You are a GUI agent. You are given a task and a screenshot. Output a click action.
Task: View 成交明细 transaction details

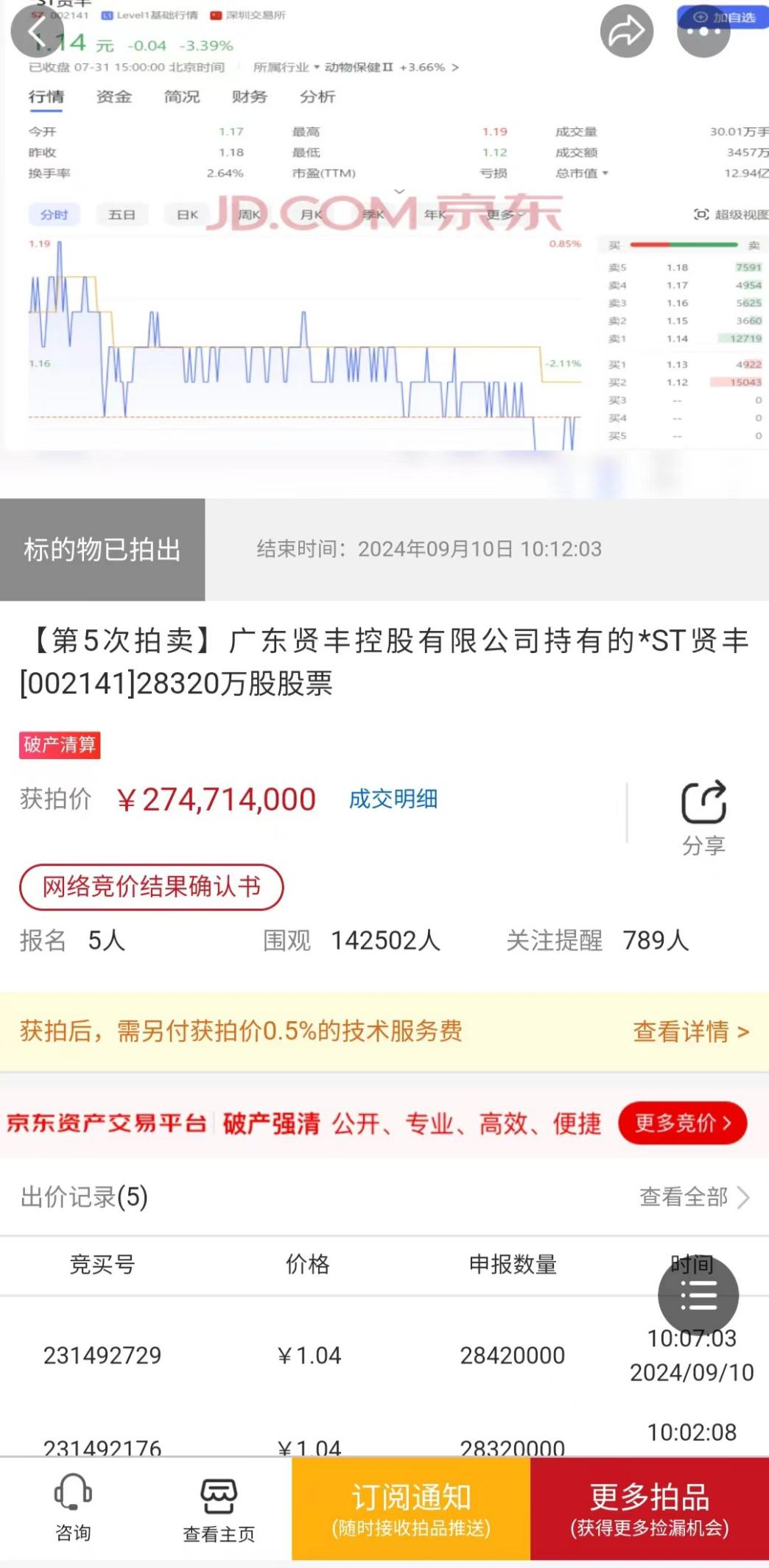point(393,799)
